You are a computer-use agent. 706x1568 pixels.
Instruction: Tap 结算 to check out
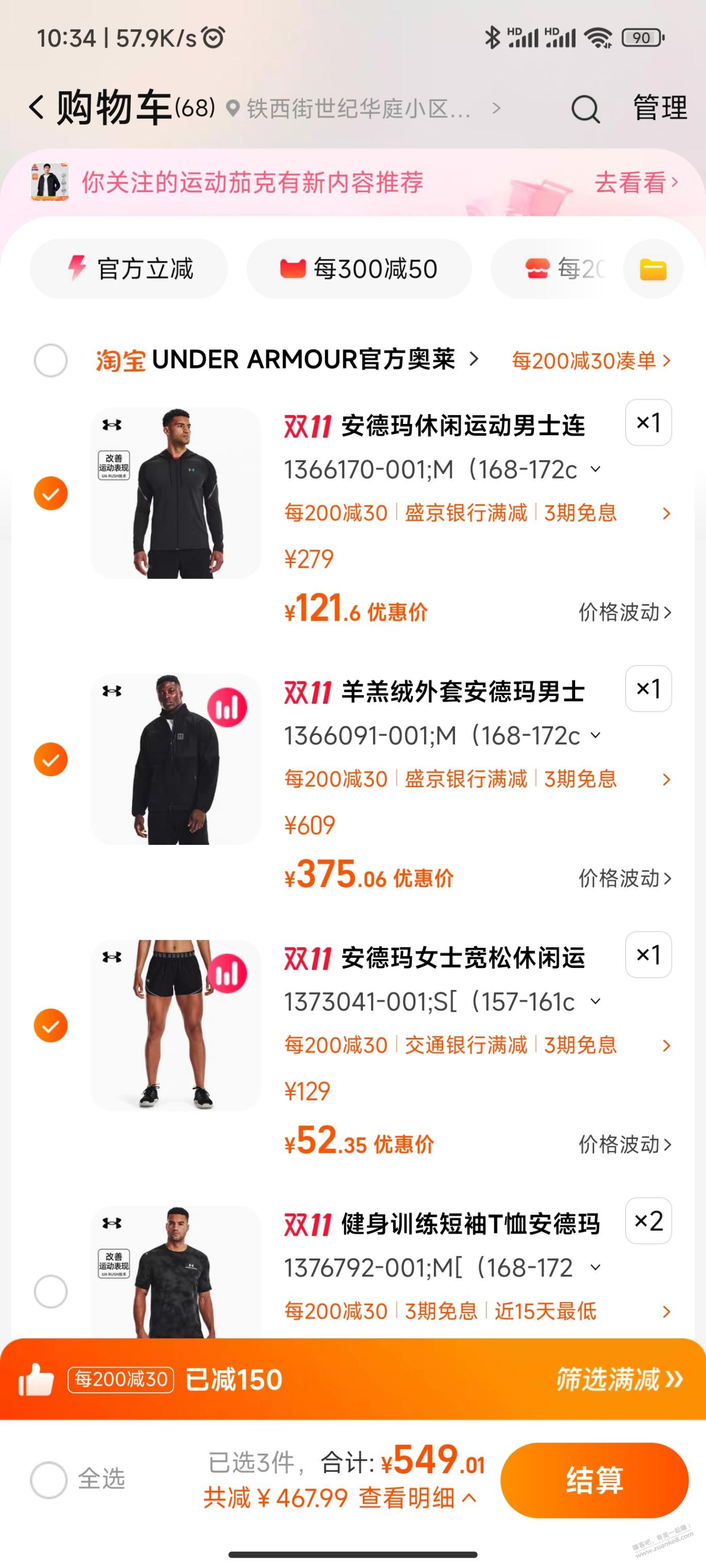(x=594, y=1480)
